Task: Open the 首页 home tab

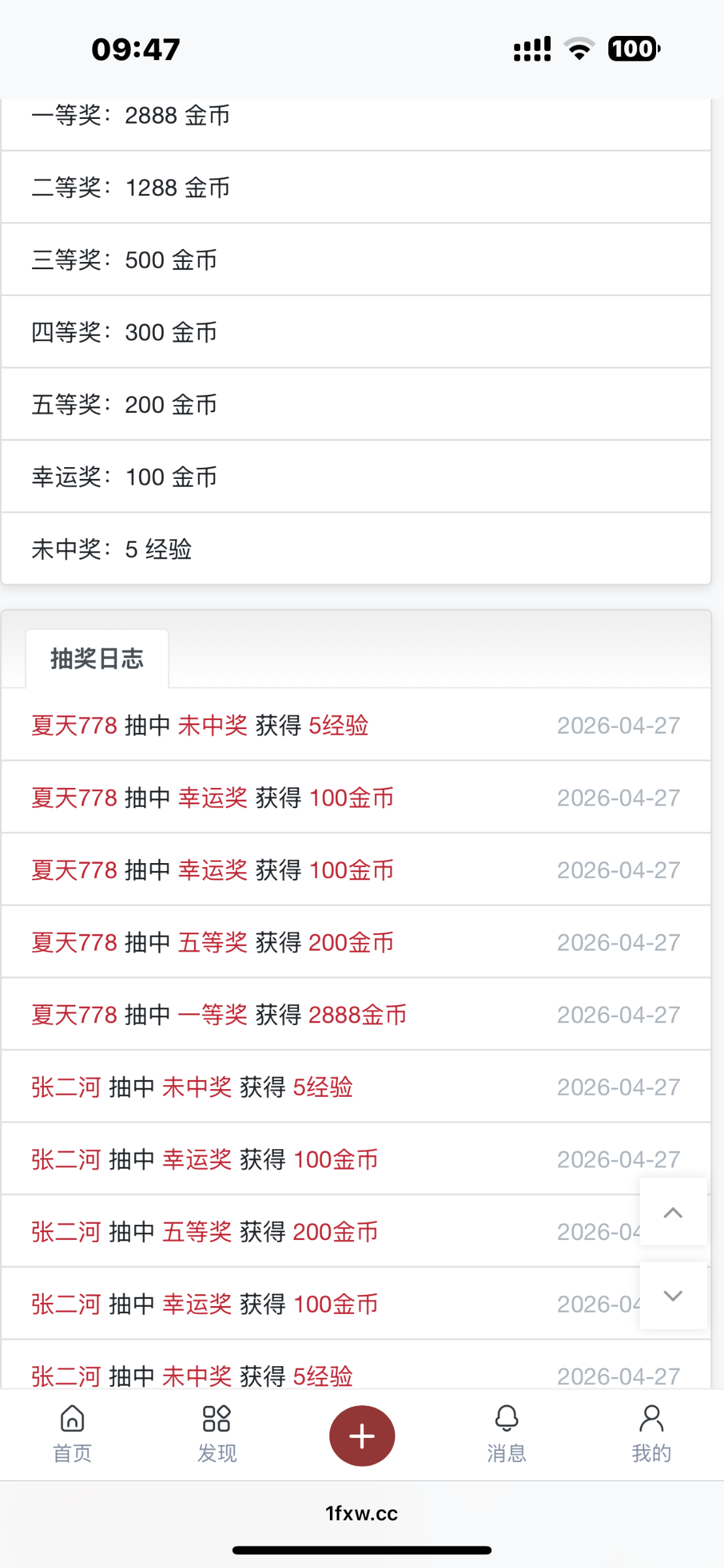Action: [x=72, y=1433]
